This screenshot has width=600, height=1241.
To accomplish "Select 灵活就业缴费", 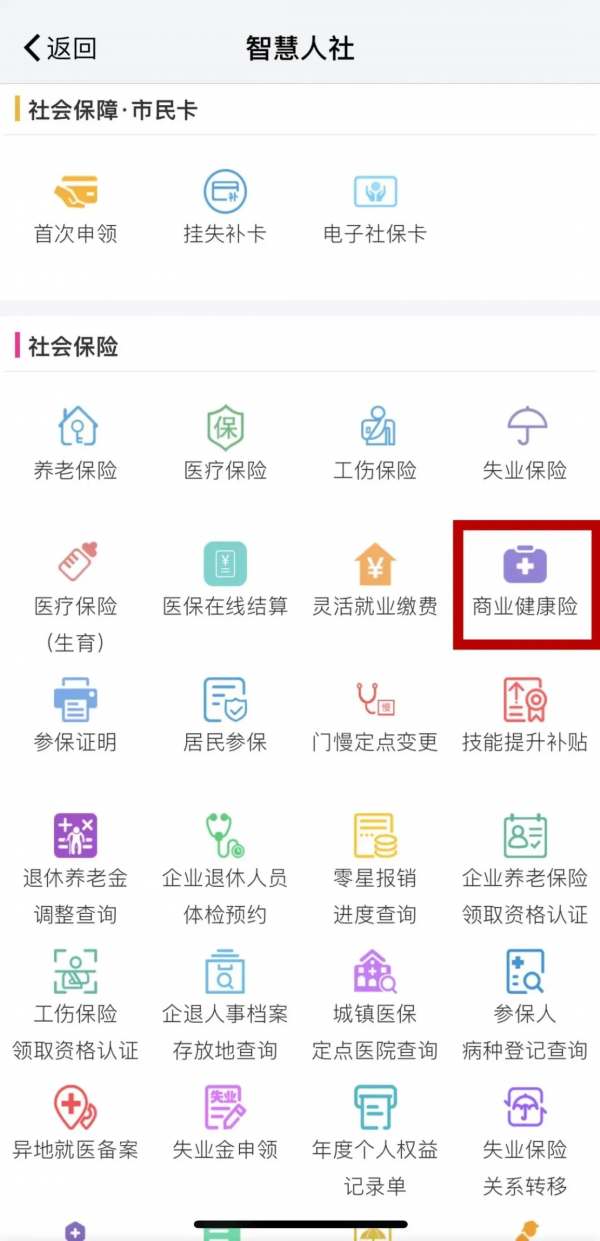I will pyautogui.click(x=375, y=580).
